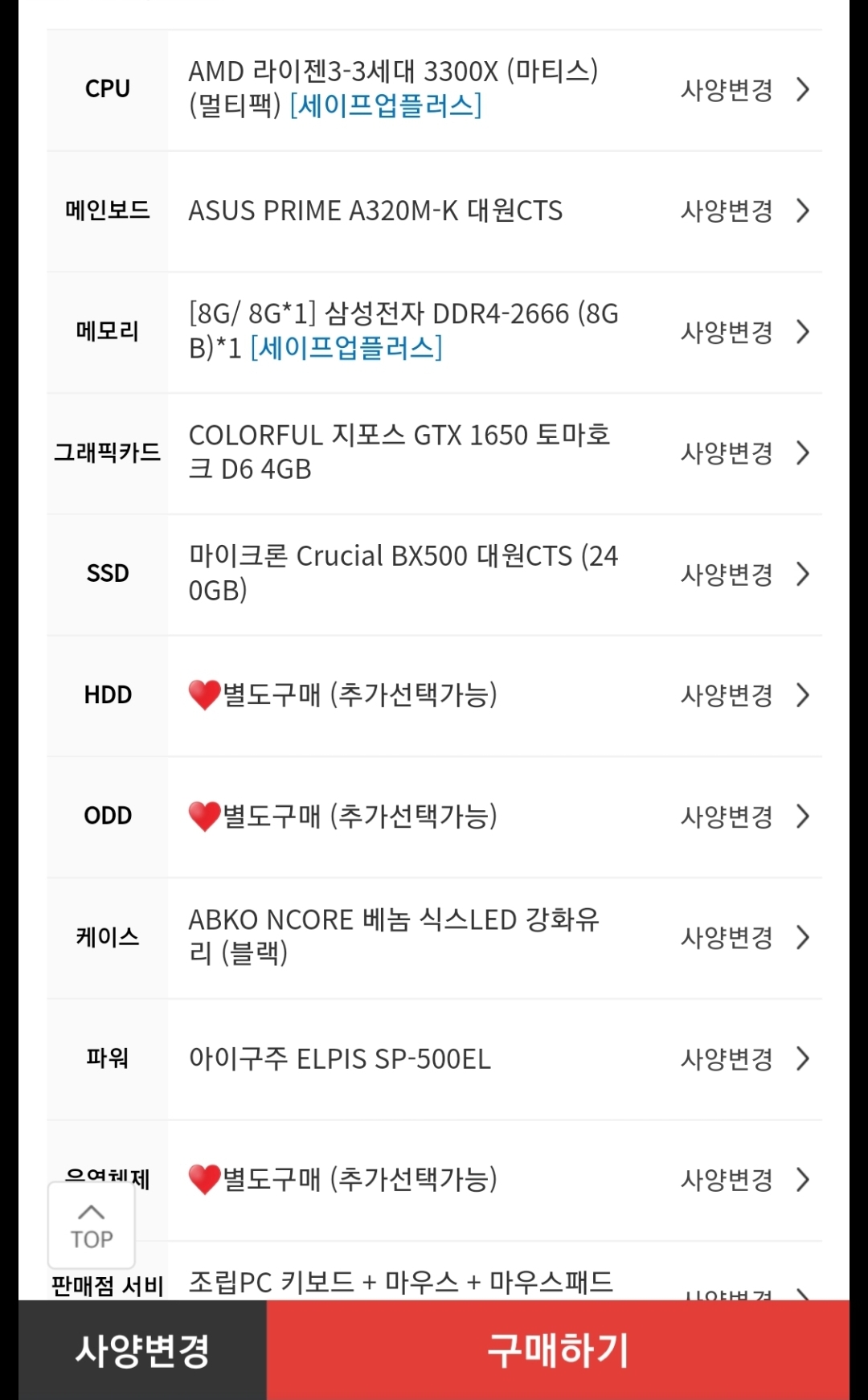Change the 파워 supply option
The image size is (868, 1400).
point(744,1059)
